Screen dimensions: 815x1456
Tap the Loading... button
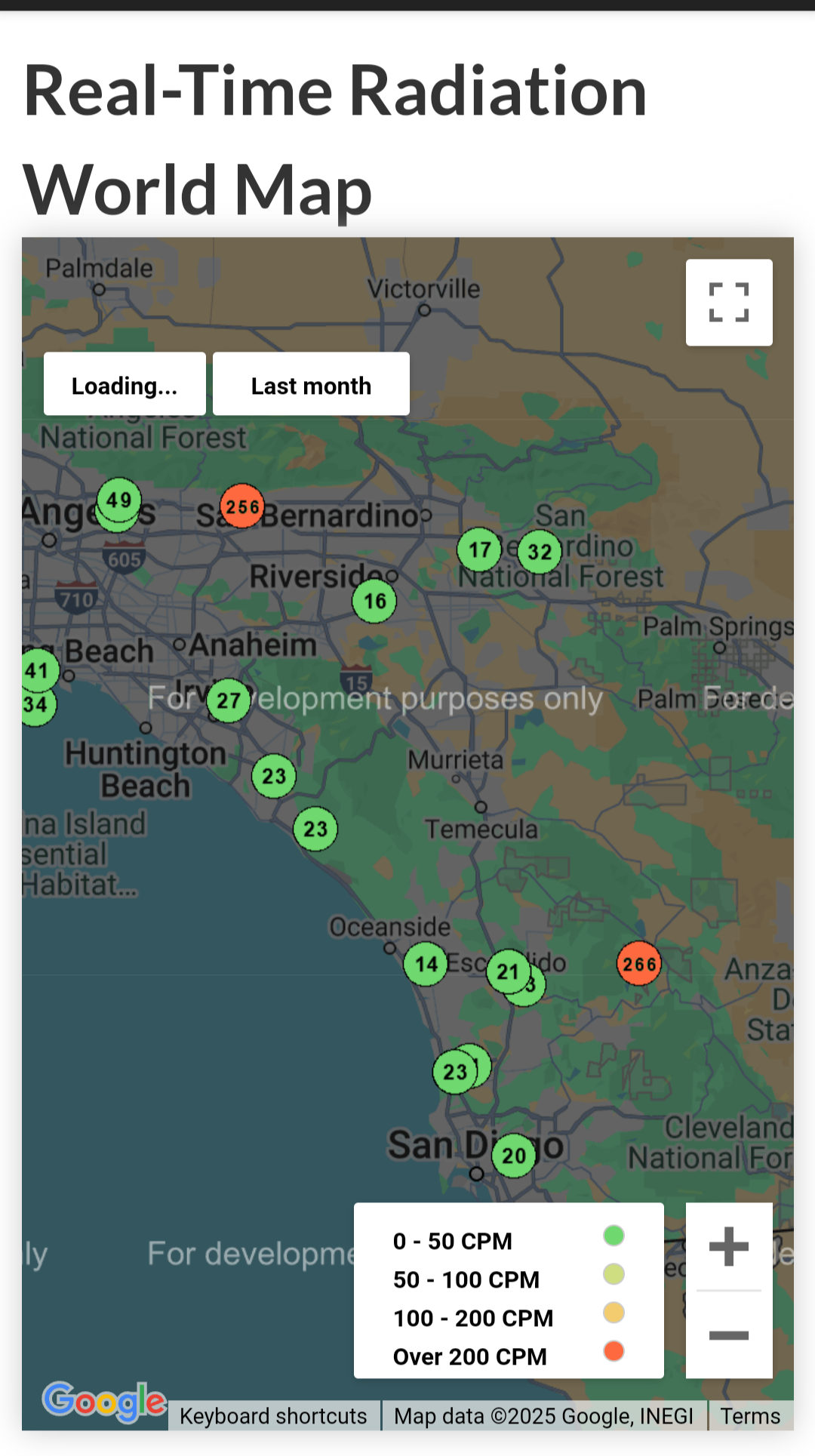(x=125, y=384)
